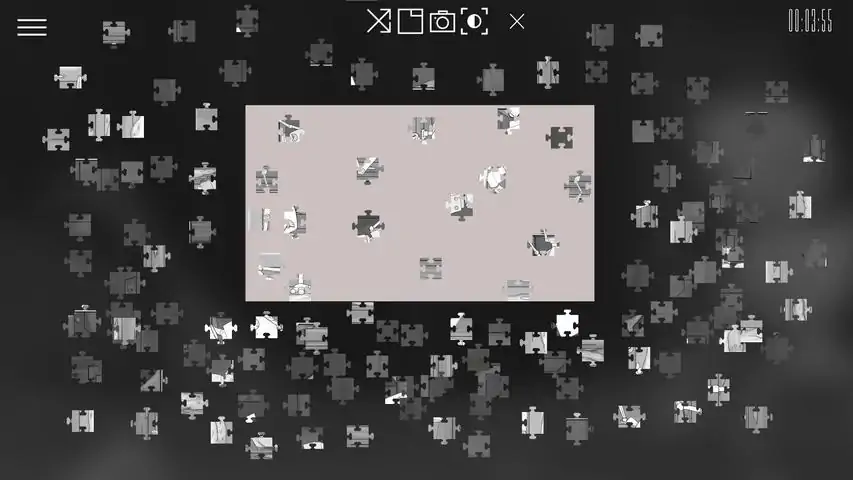Image resolution: width=853 pixels, height=480 pixels.
Task: Close the toolbar with the X
Action: (517, 21)
